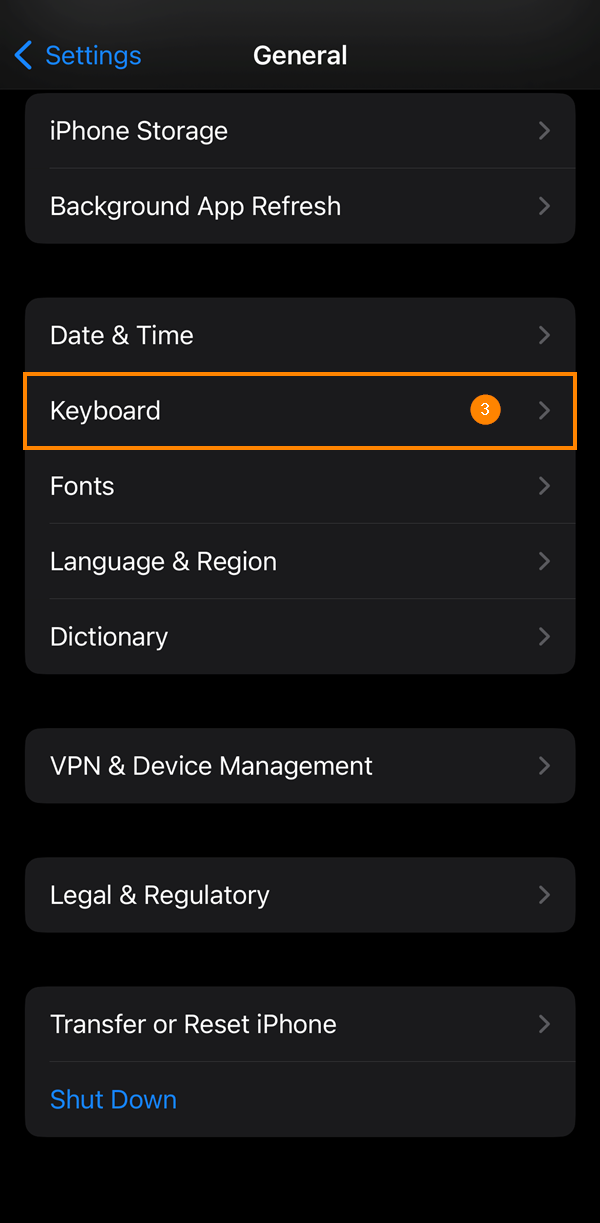This screenshot has height=1223, width=600.
Task: Open Background App Refresh settings
Action: coord(300,206)
